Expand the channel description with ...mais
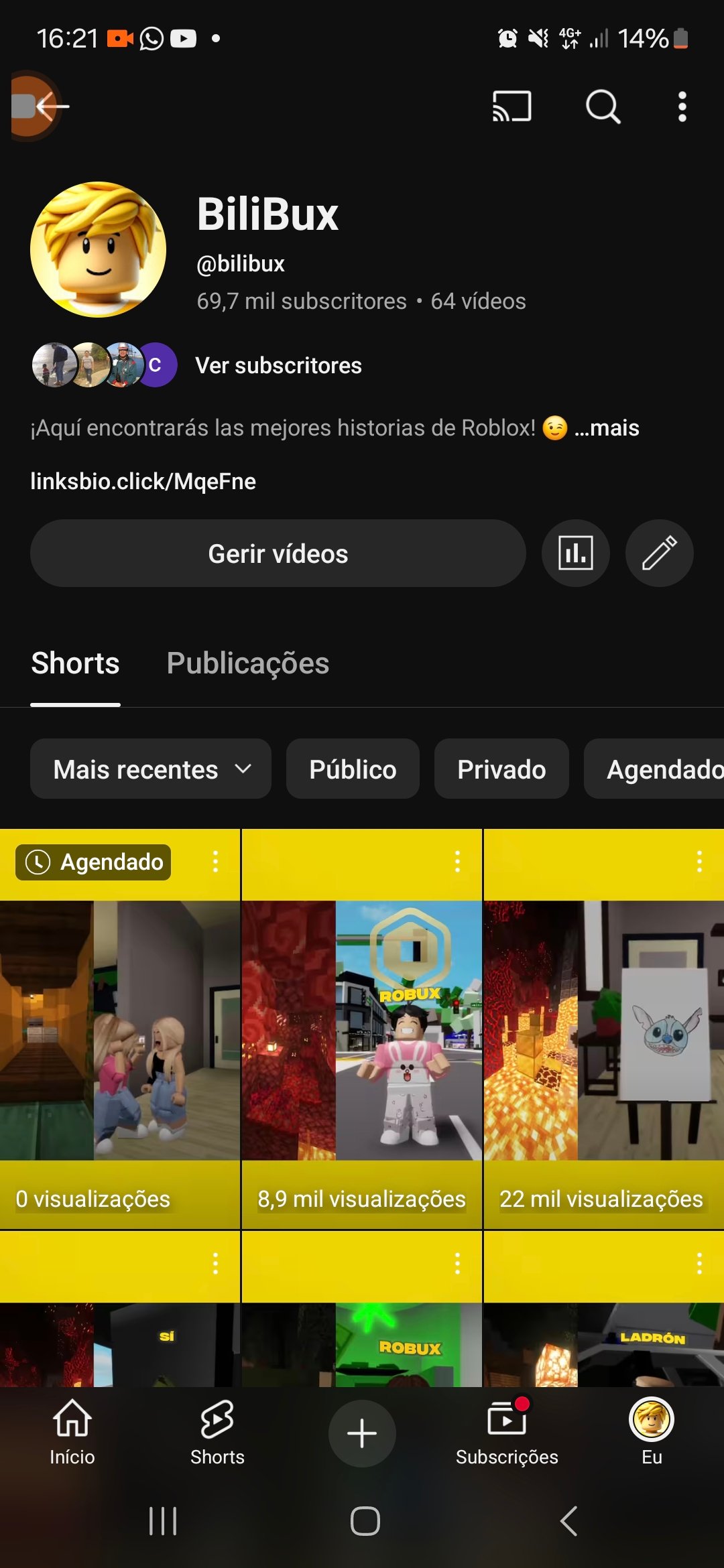Screen dimensions: 724x1568 (x=607, y=428)
